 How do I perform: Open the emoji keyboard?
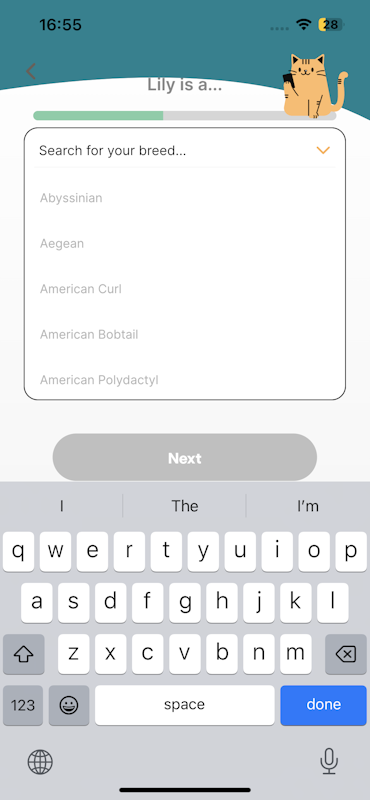69,705
